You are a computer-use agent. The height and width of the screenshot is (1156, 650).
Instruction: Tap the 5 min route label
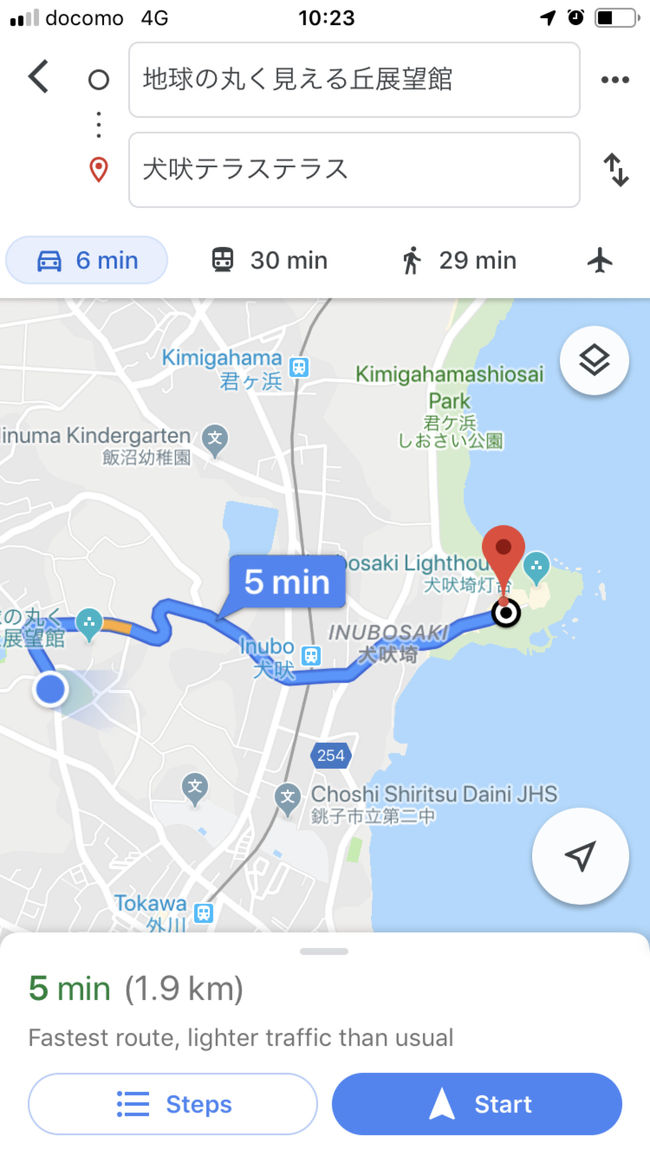coord(287,582)
